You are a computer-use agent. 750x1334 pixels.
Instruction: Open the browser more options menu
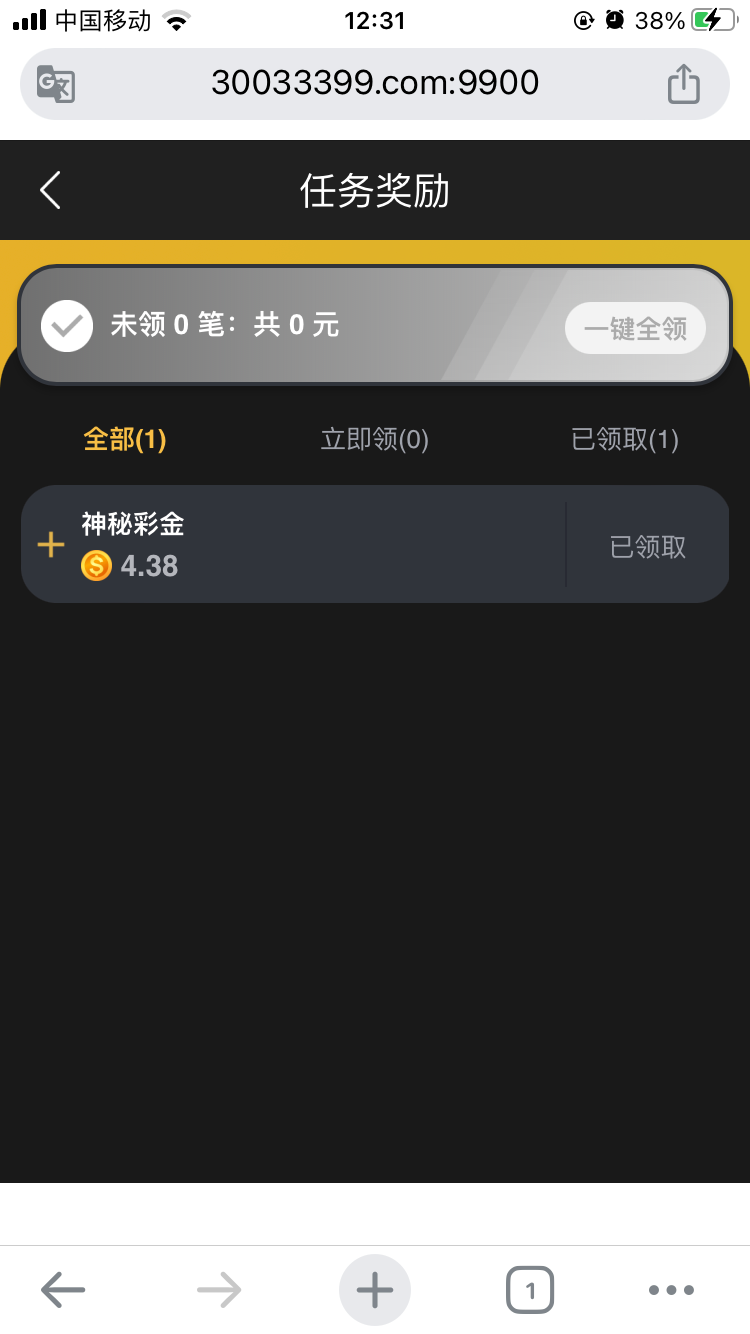tap(671, 1290)
